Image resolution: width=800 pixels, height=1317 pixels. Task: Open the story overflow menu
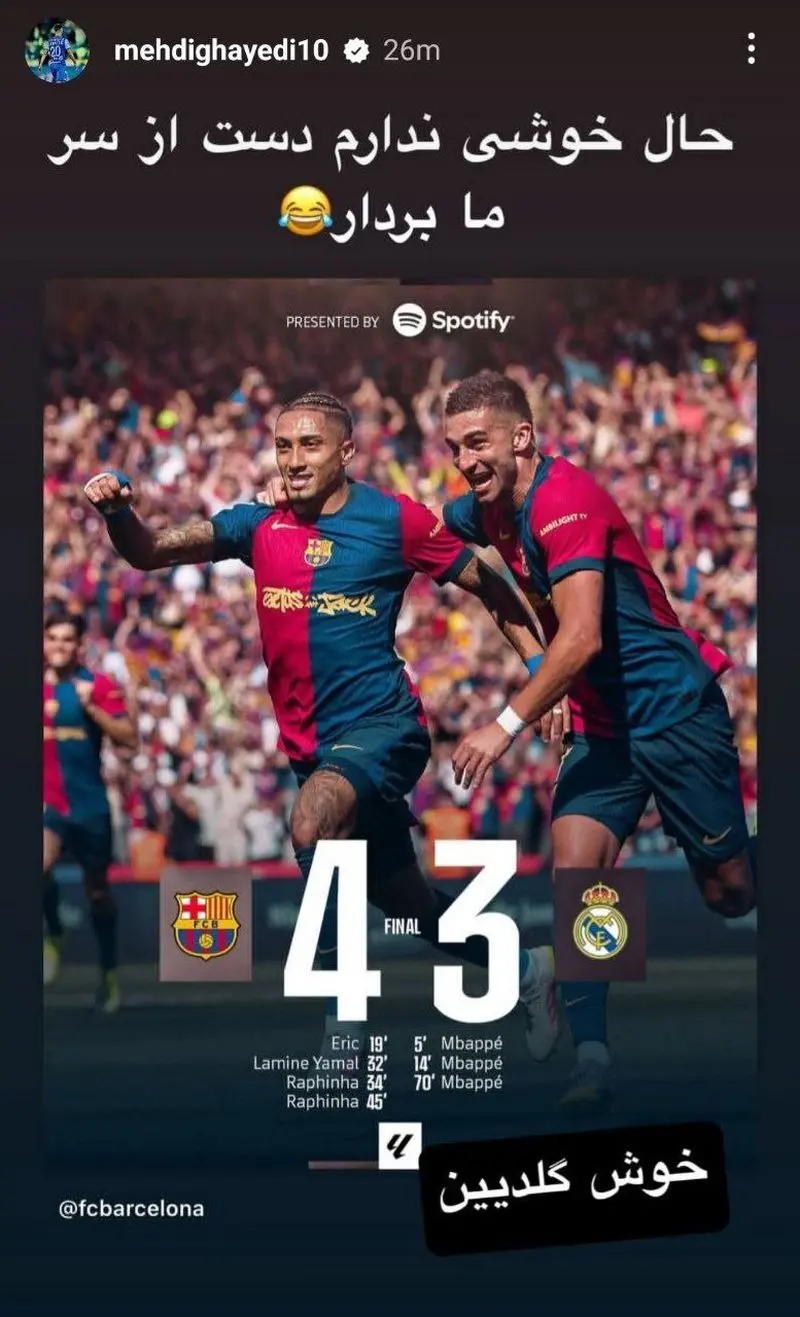(x=751, y=48)
